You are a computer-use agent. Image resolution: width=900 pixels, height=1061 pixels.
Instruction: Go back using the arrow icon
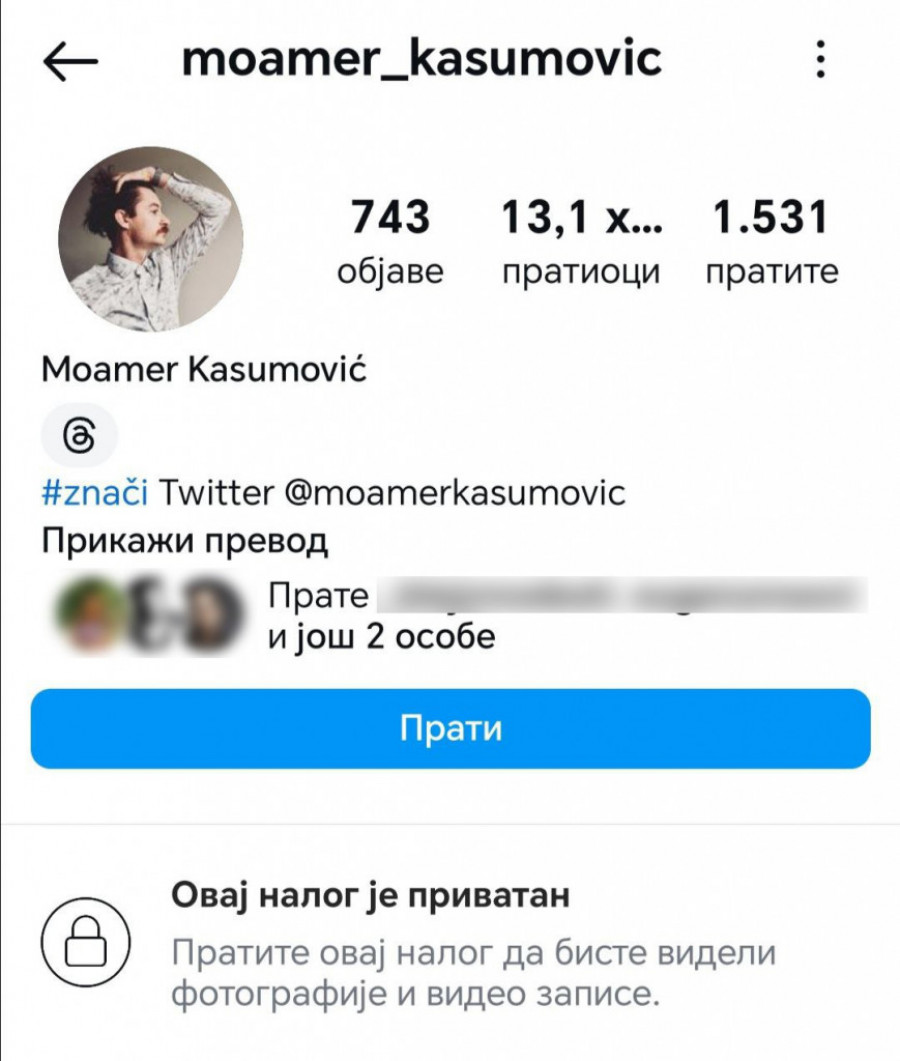pyautogui.click(x=71, y=62)
